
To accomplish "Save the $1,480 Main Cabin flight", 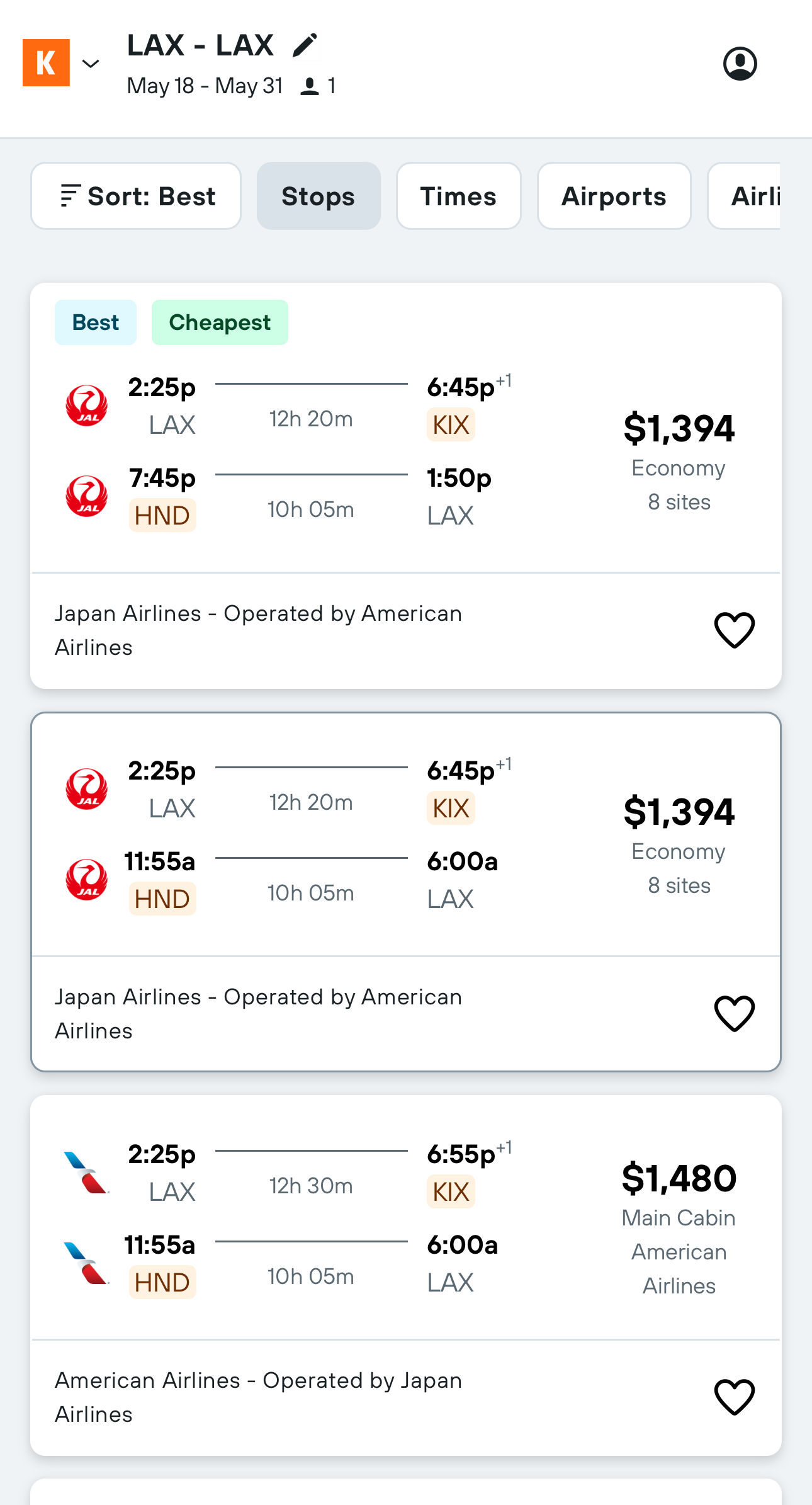I will (734, 1397).
